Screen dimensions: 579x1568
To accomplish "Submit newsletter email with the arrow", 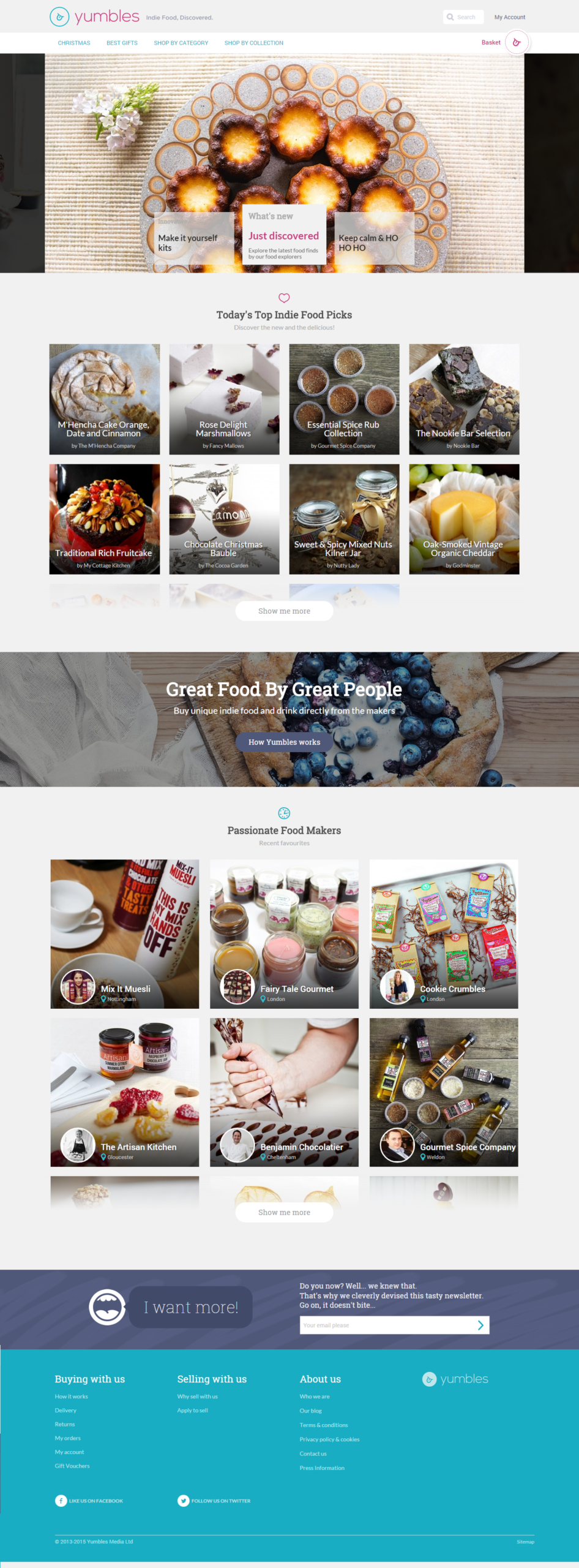I will click(480, 1325).
